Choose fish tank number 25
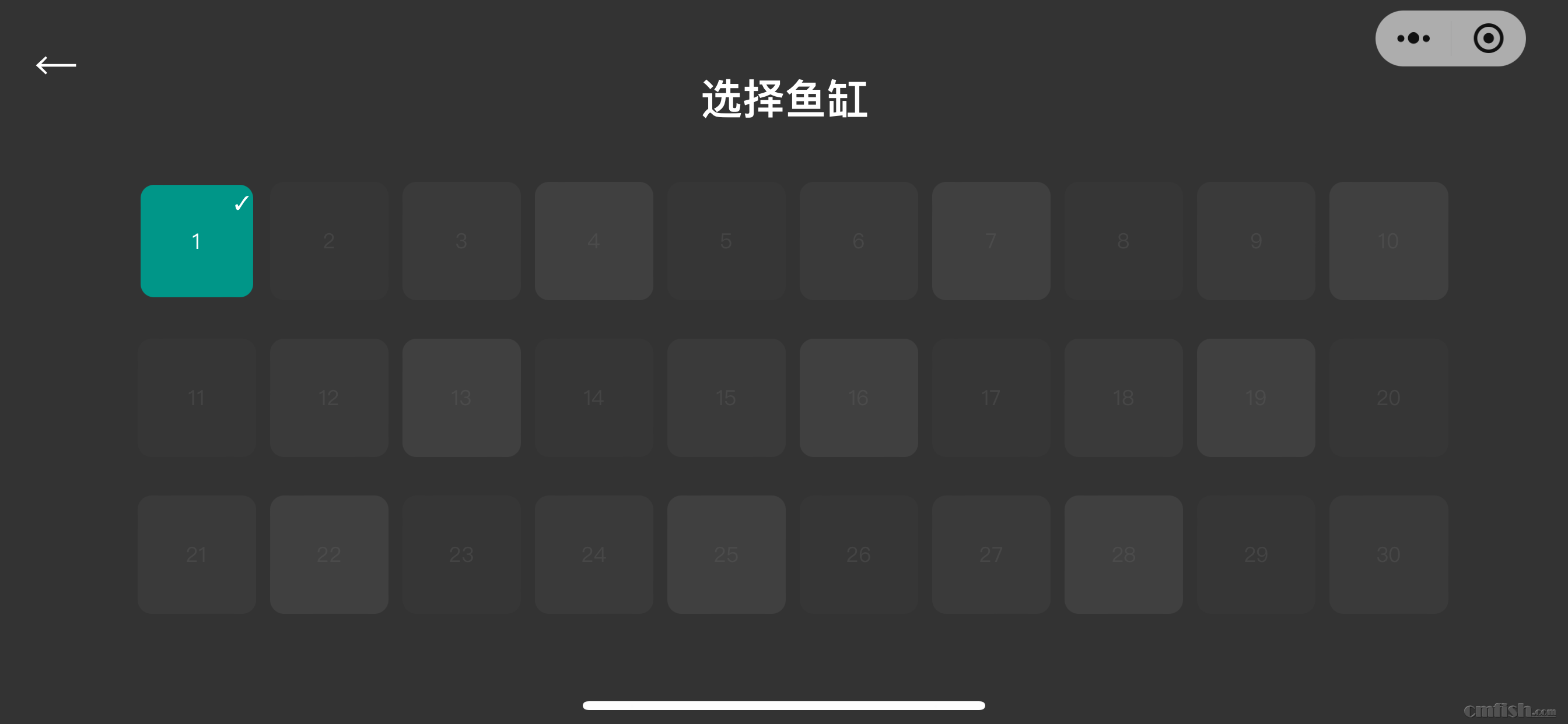1568x724 pixels. click(726, 554)
